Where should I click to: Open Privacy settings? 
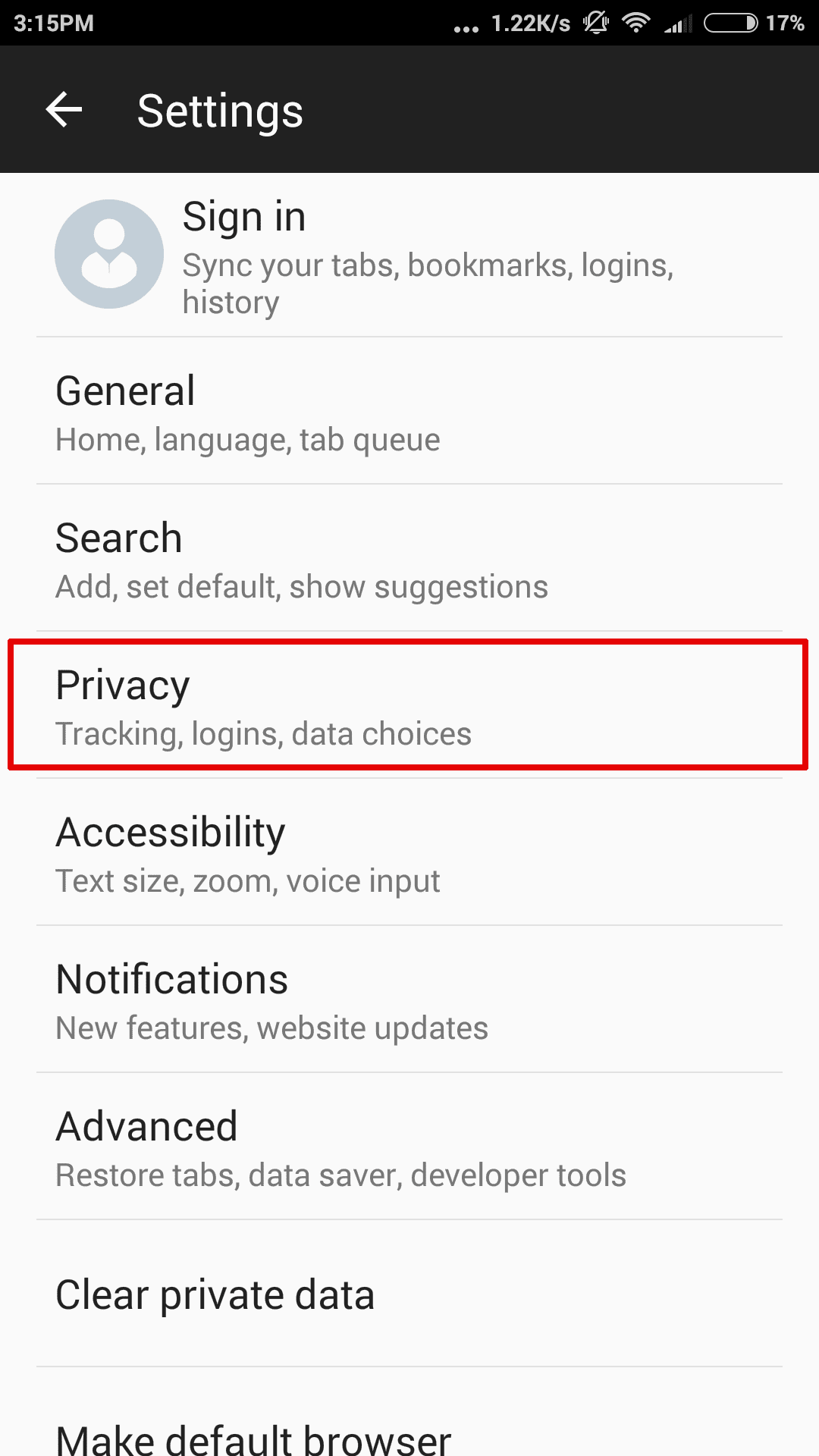point(409,706)
